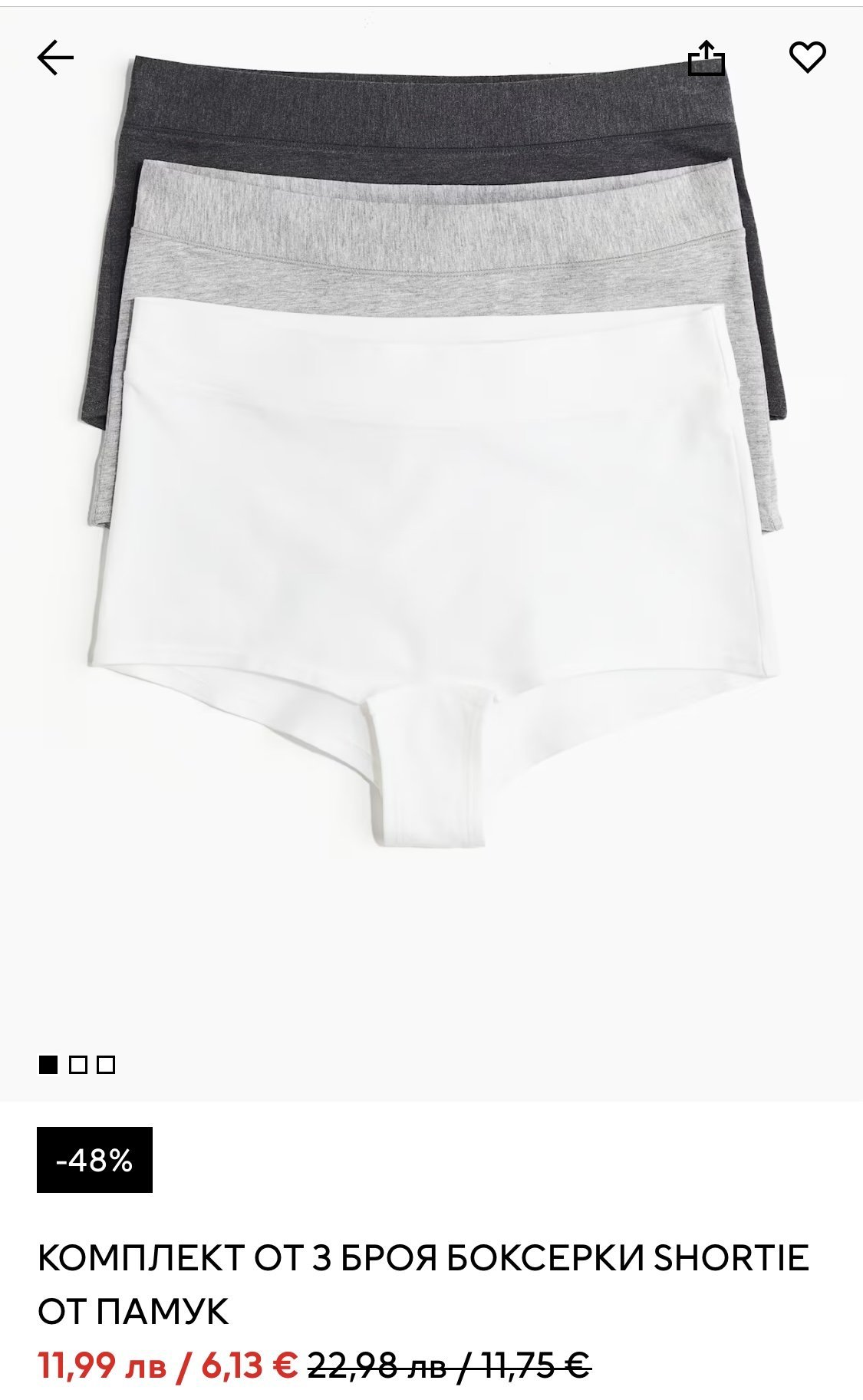
Task: Go back using the arrow icon
Action: pos(55,58)
